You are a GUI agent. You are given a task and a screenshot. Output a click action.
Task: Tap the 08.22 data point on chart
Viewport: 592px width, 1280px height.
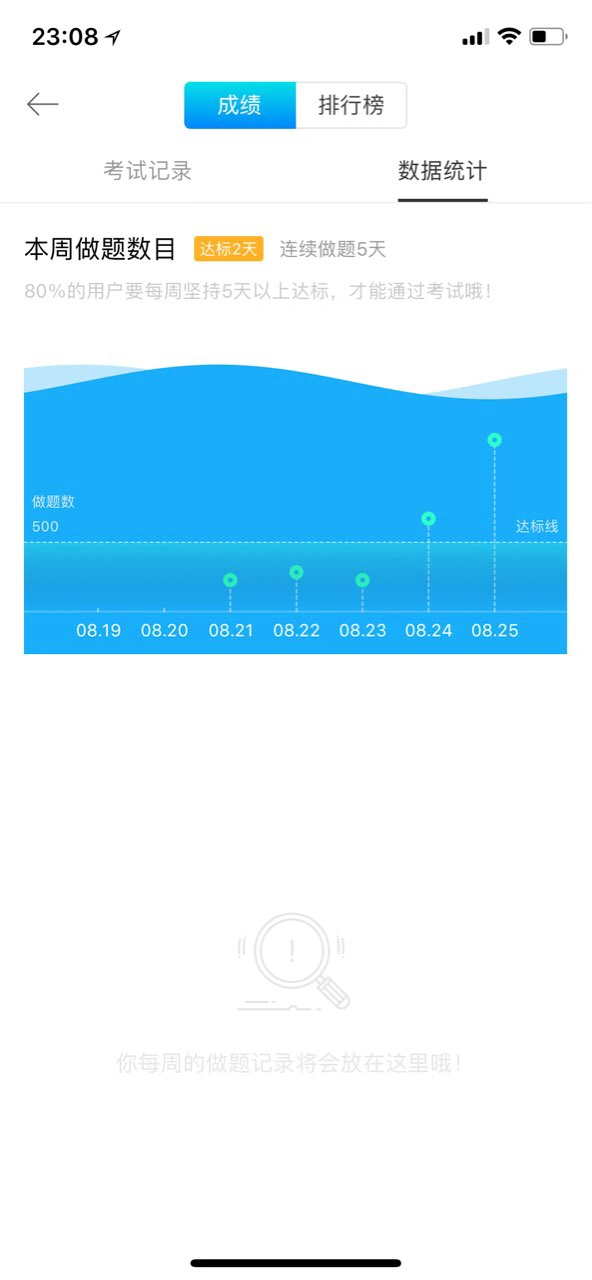point(296,572)
